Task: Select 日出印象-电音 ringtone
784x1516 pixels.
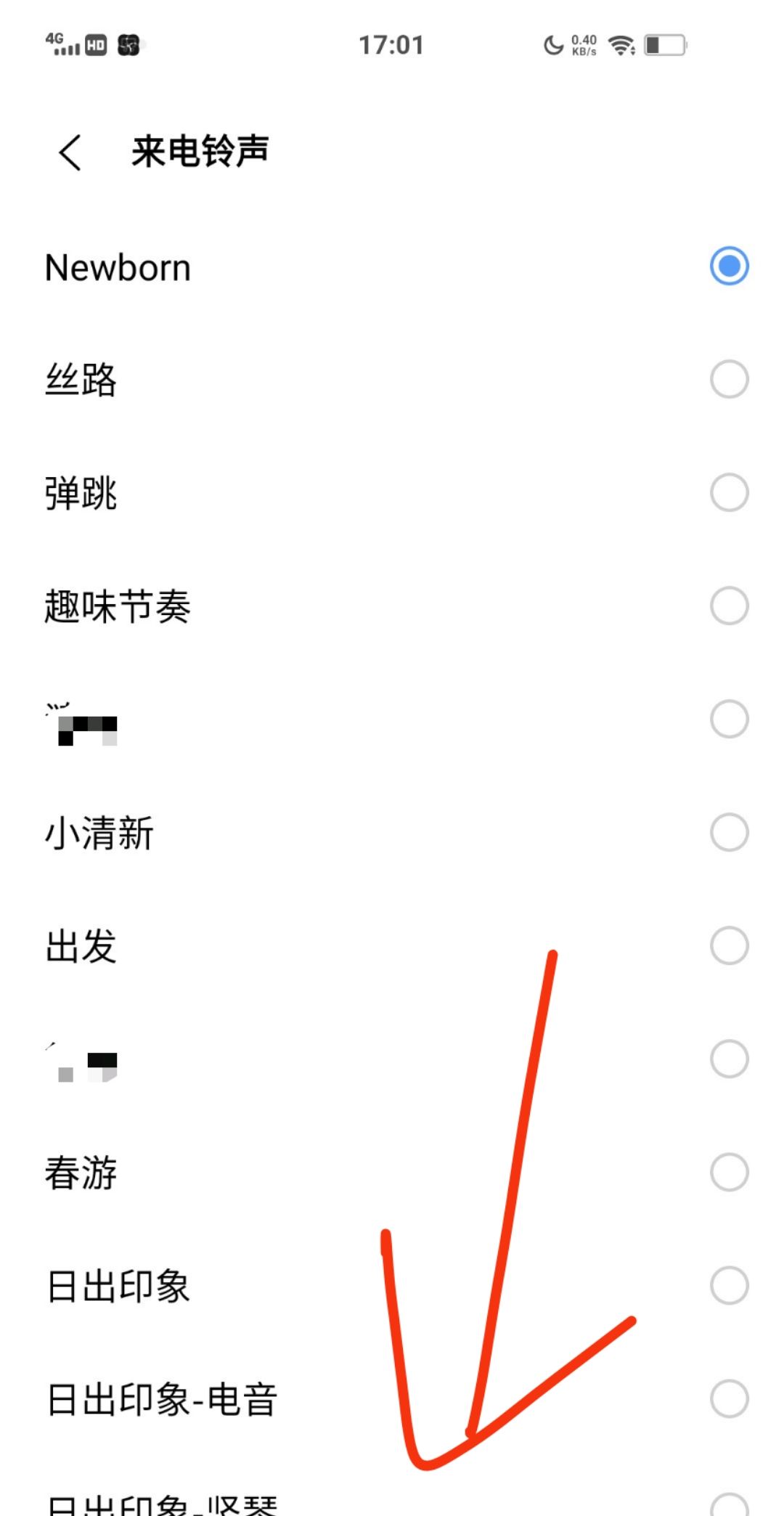Action: tap(729, 1399)
